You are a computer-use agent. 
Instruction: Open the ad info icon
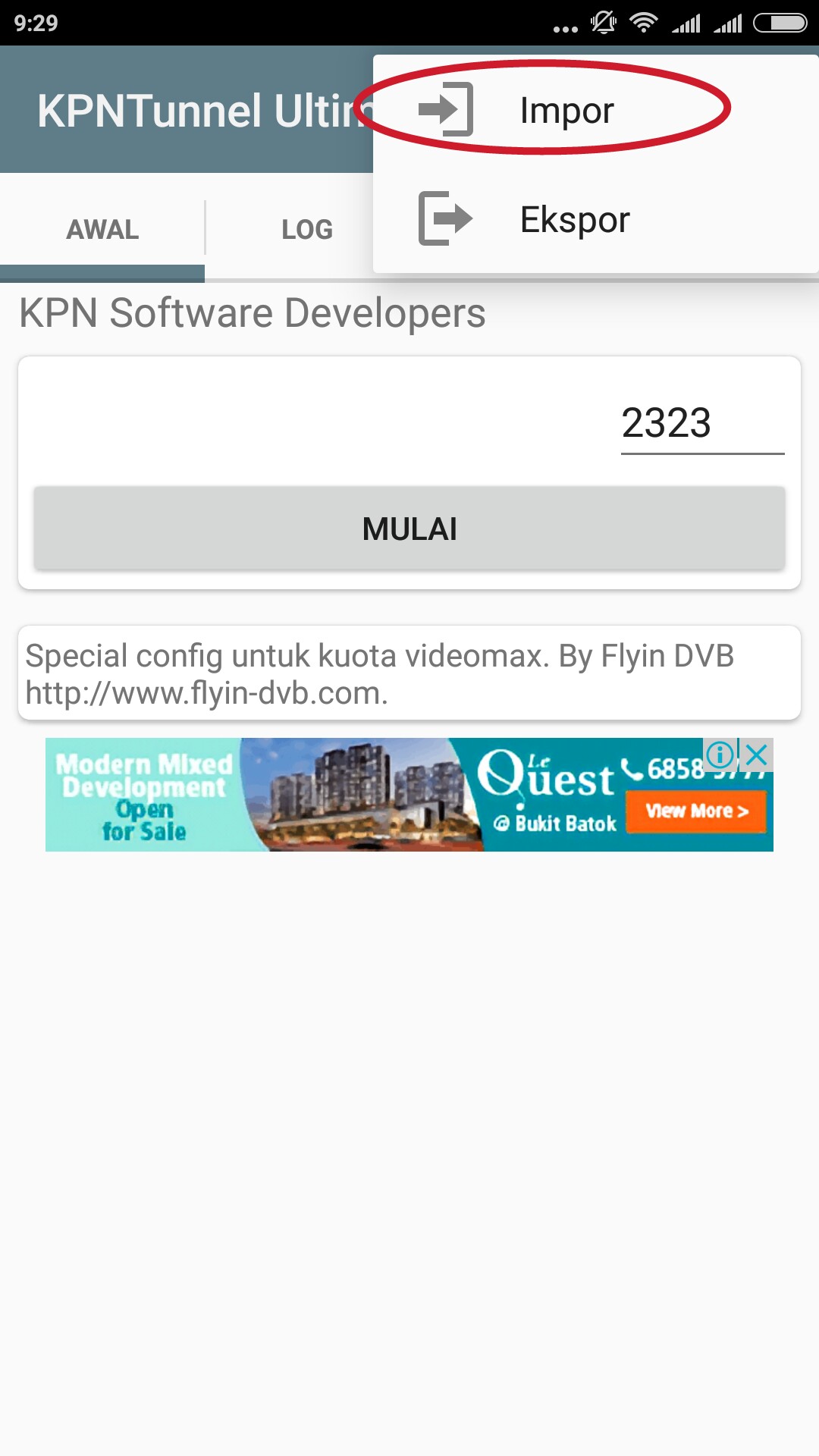pos(720,755)
